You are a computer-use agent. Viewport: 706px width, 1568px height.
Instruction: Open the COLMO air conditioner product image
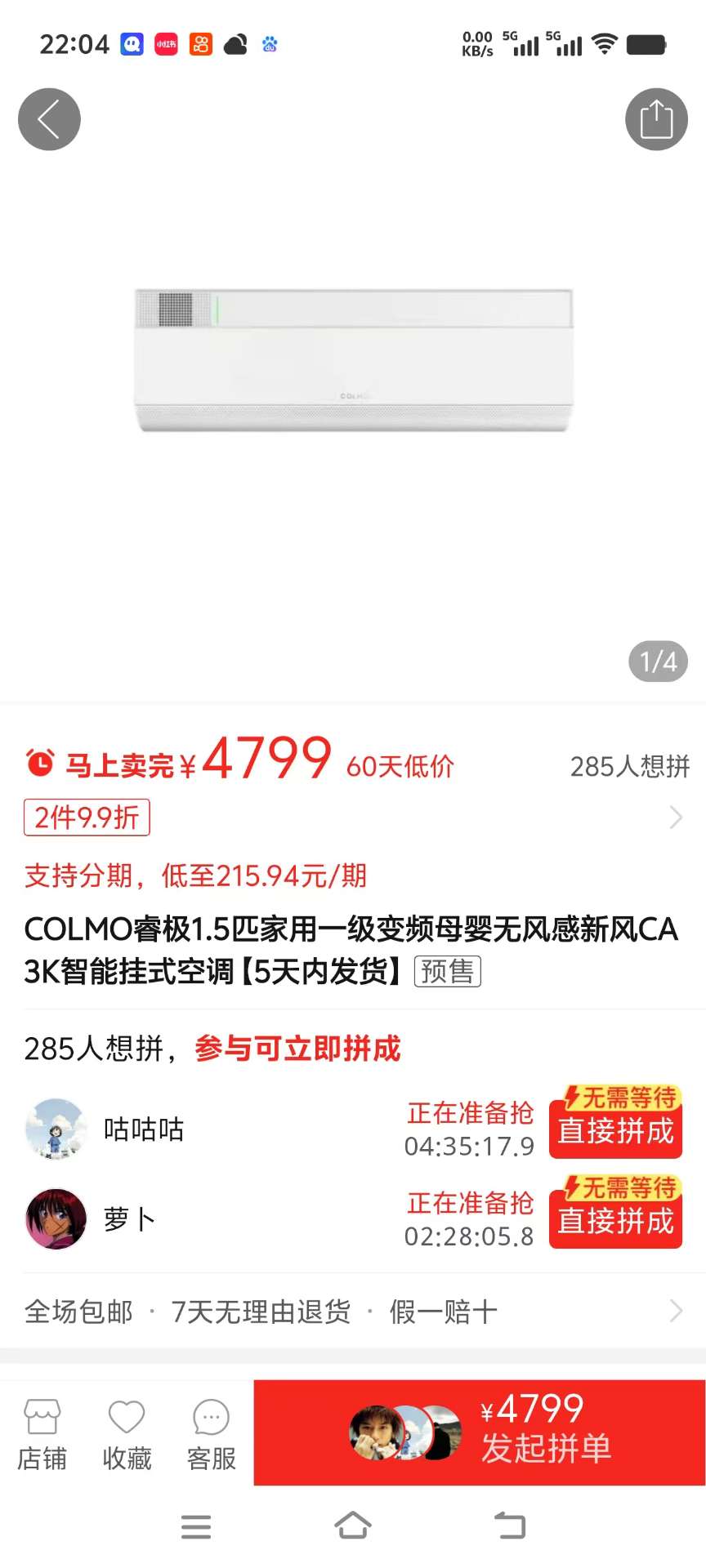pyautogui.click(x=353, y=359)
